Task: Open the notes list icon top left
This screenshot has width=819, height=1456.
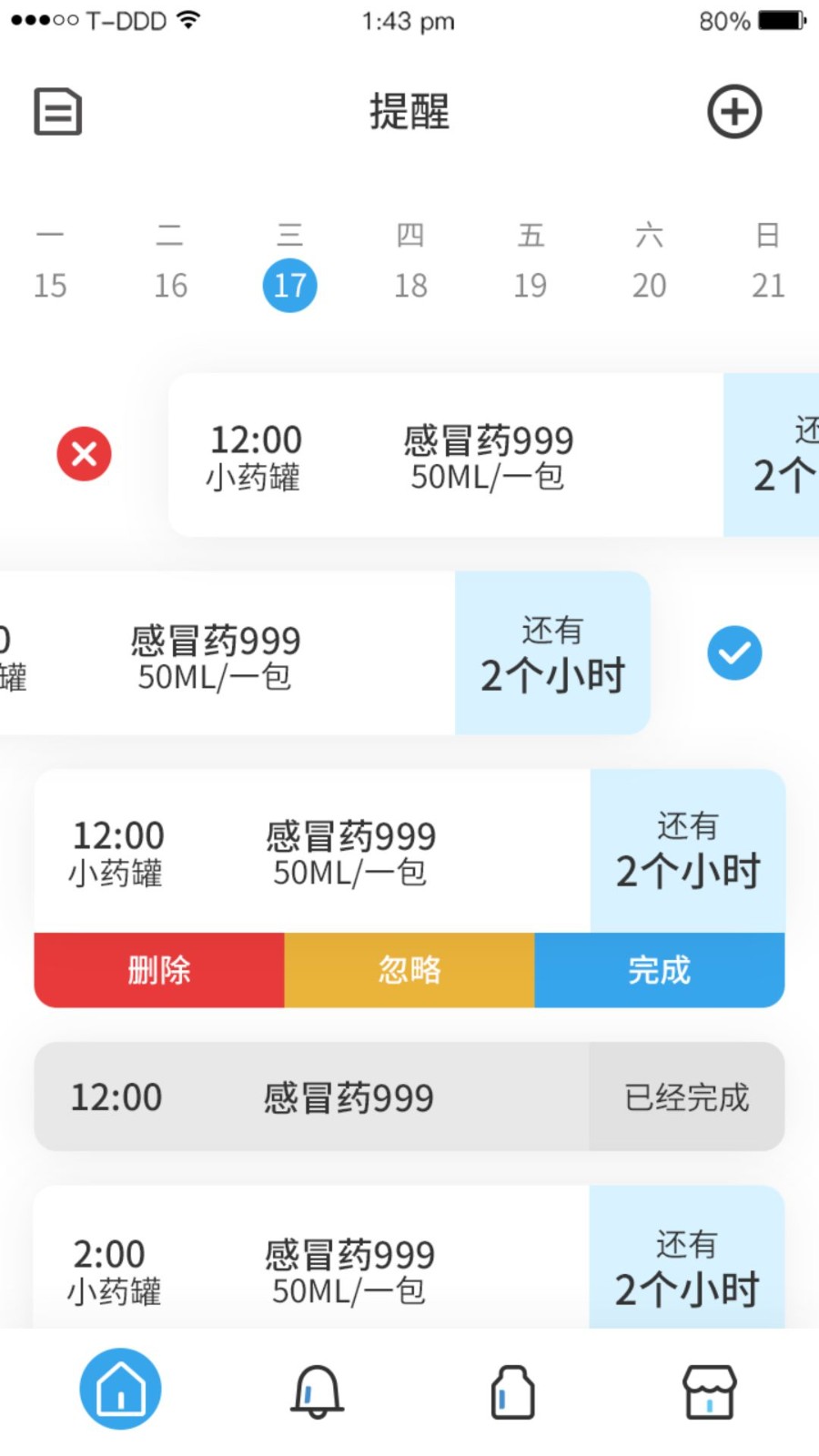Action: click(x=57, y=111)
